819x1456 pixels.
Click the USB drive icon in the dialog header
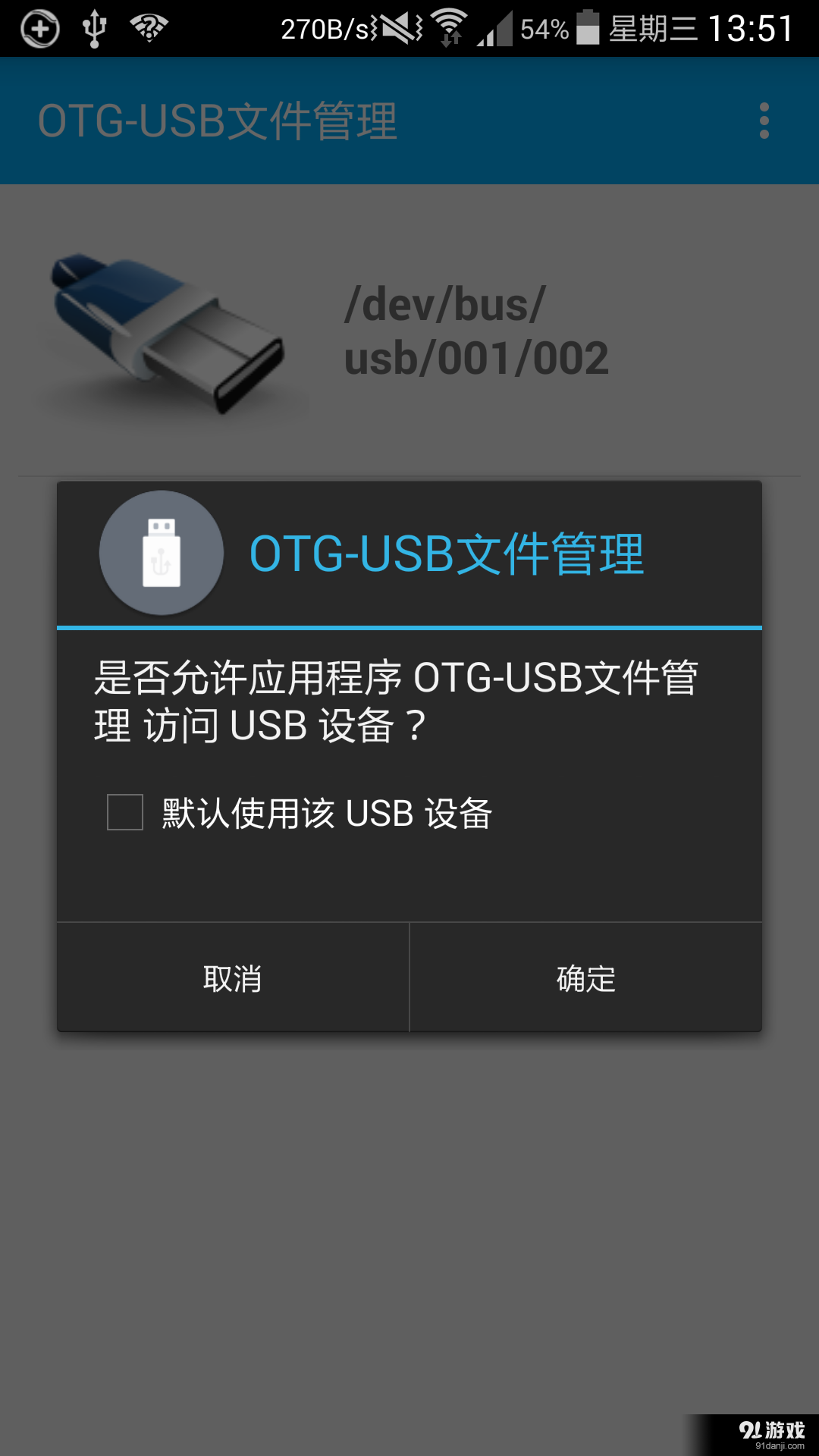(x=162, y=553)
